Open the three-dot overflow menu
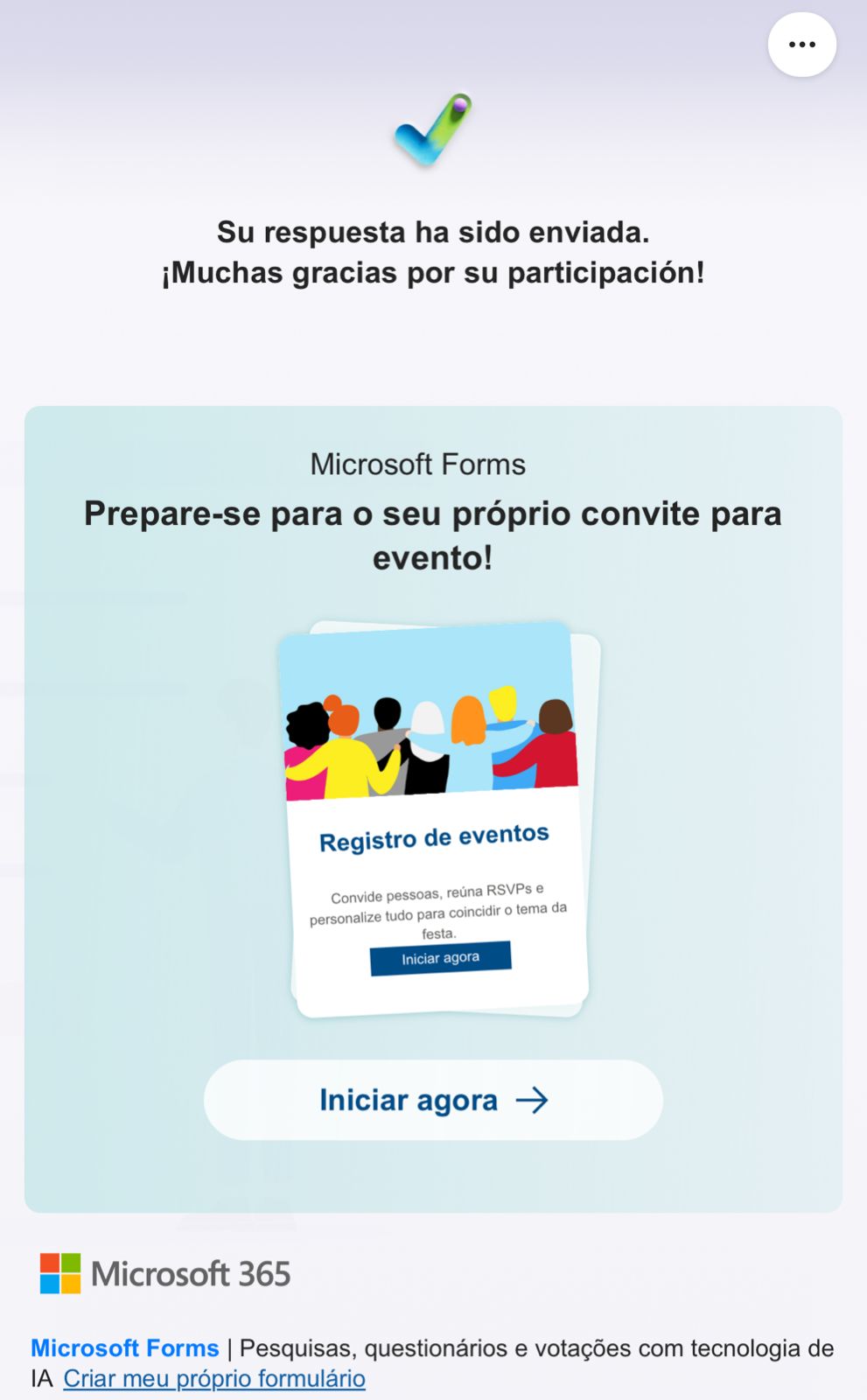 click(801, 45)
